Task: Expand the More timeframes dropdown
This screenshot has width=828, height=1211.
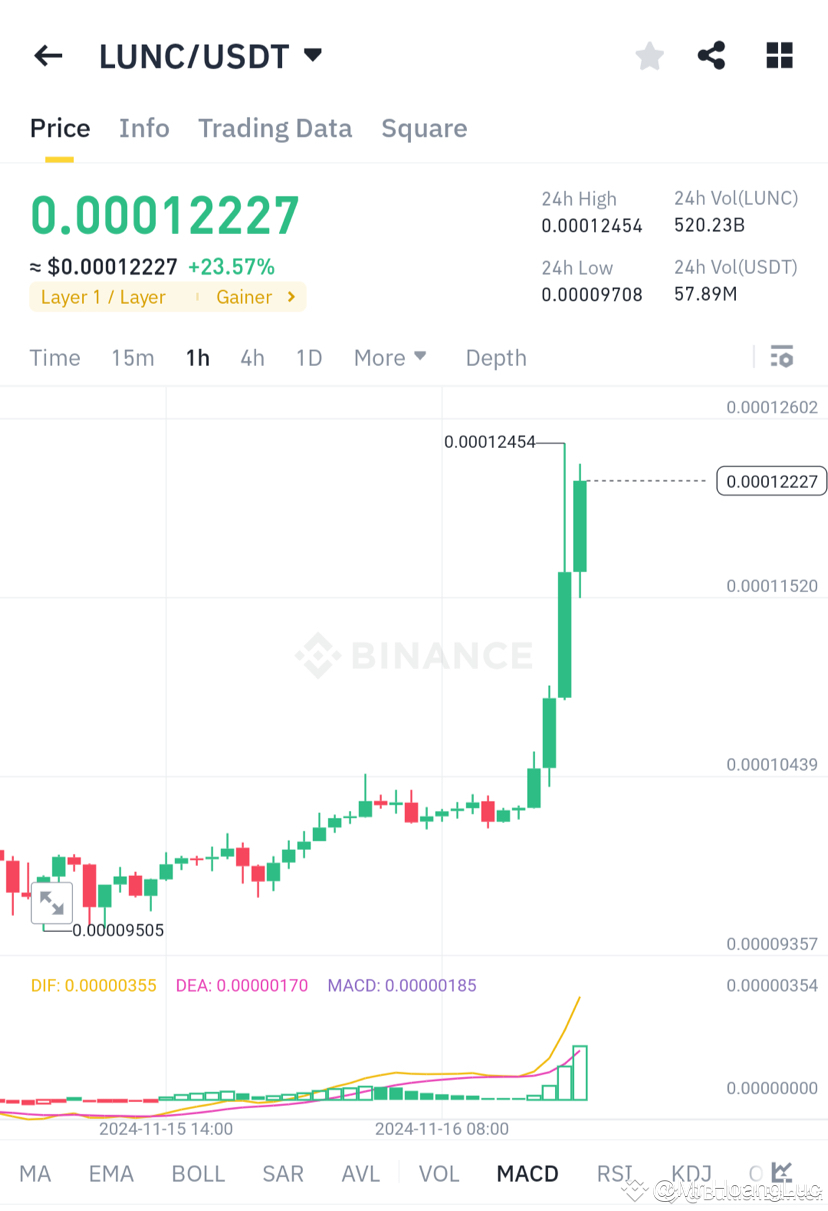Action: [x=390, y=357]
